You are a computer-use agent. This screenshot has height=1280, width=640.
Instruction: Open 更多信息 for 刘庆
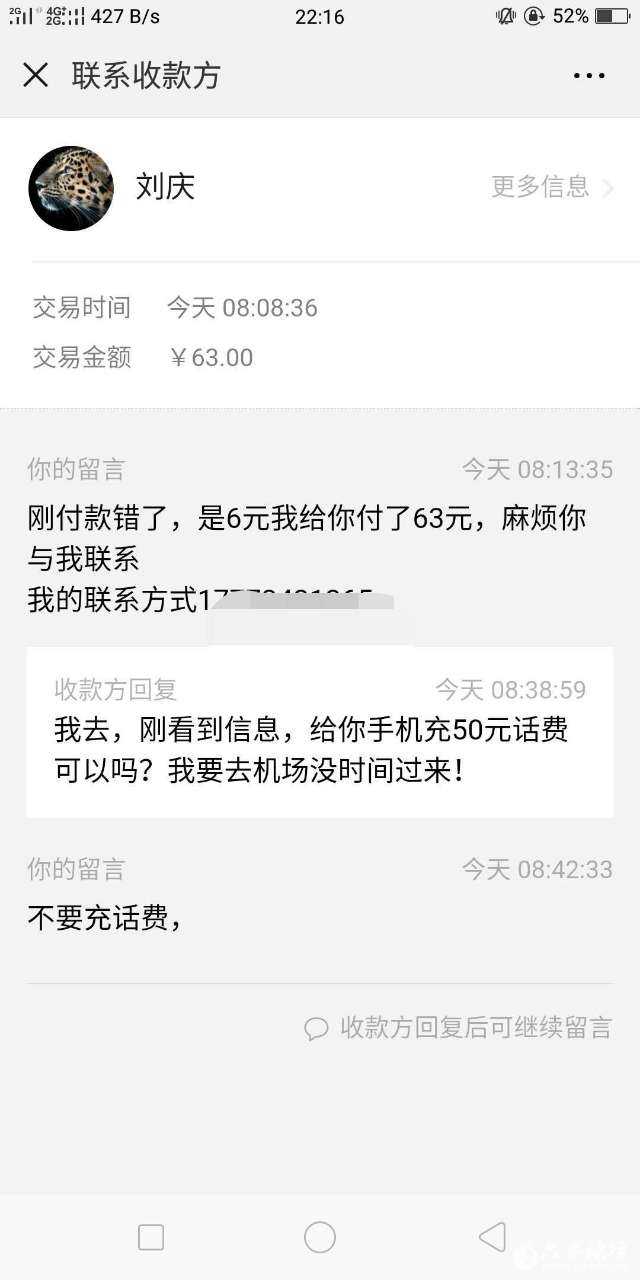pos(551,187)
